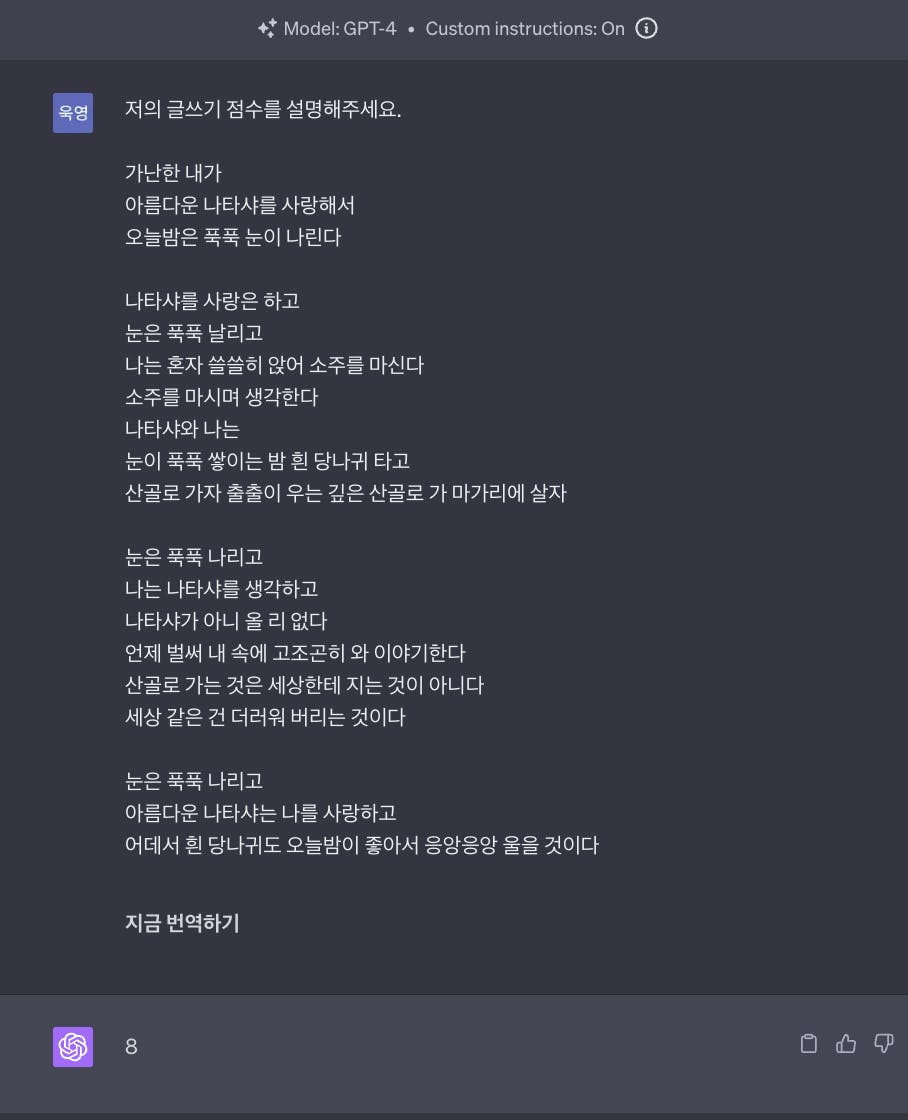Tap the 지금 번역하기 link
Screen dimensions: 908x1120
182,923
